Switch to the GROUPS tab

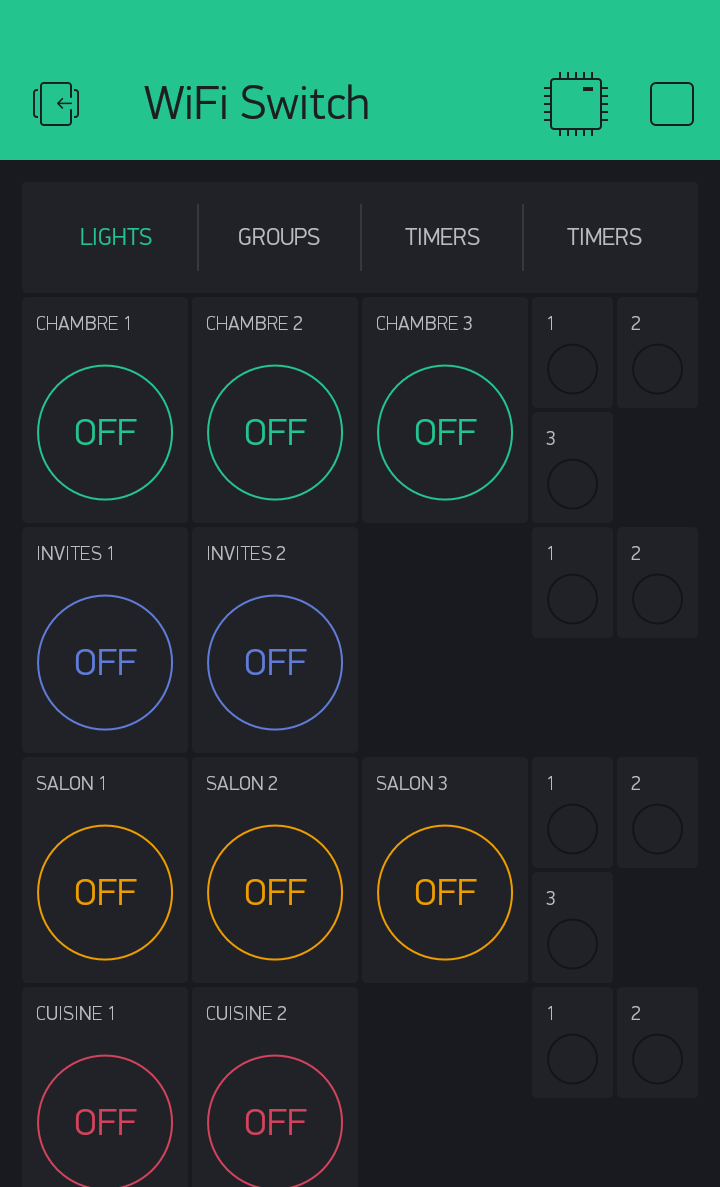[279, 237]
